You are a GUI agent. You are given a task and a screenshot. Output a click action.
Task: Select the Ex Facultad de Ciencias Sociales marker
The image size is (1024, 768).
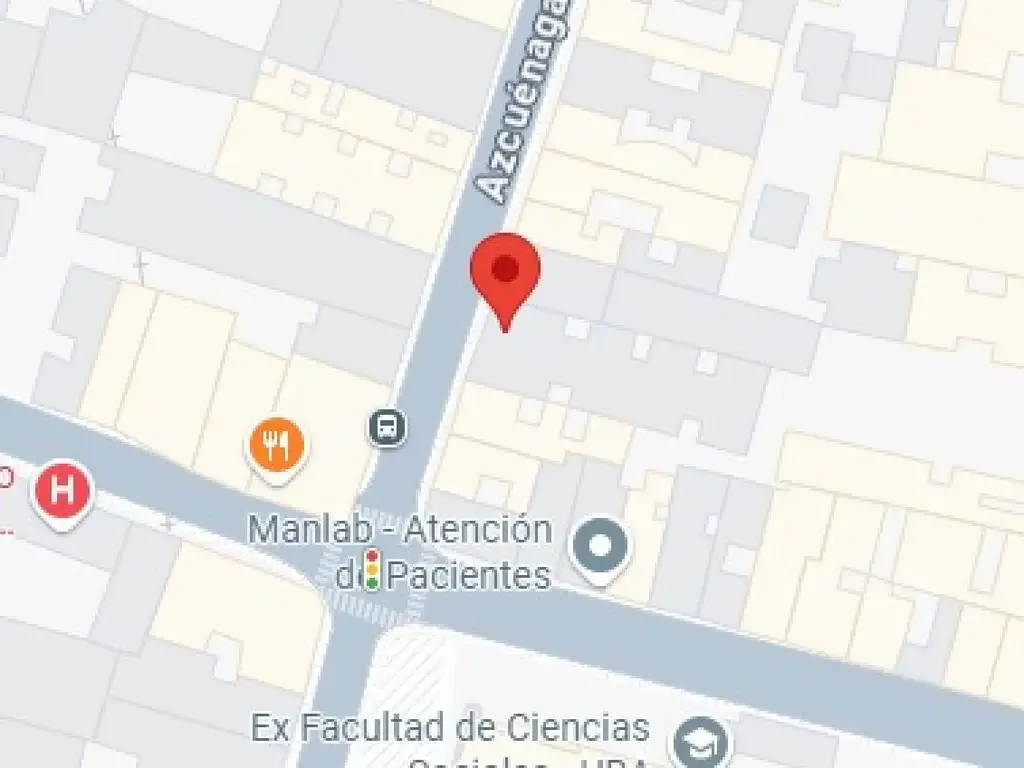click(700, 743)
